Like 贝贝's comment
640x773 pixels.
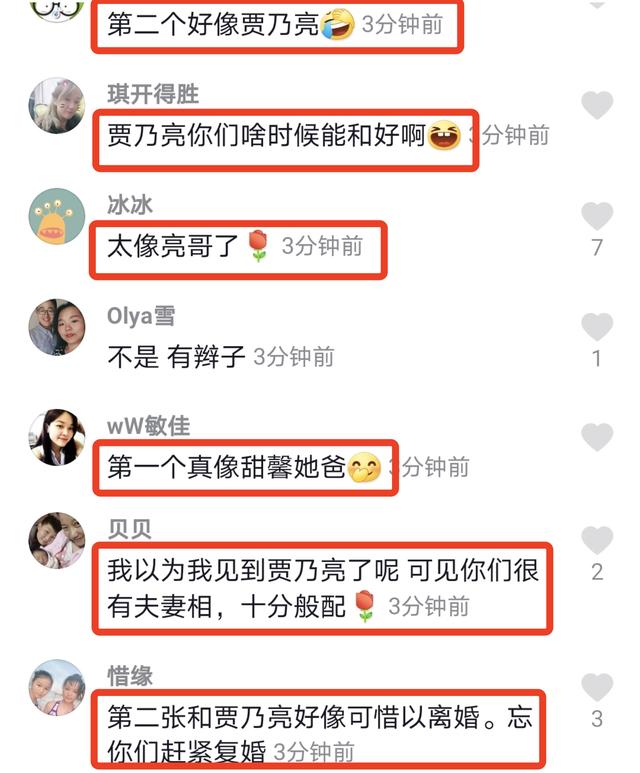click(x=597, y=541)
